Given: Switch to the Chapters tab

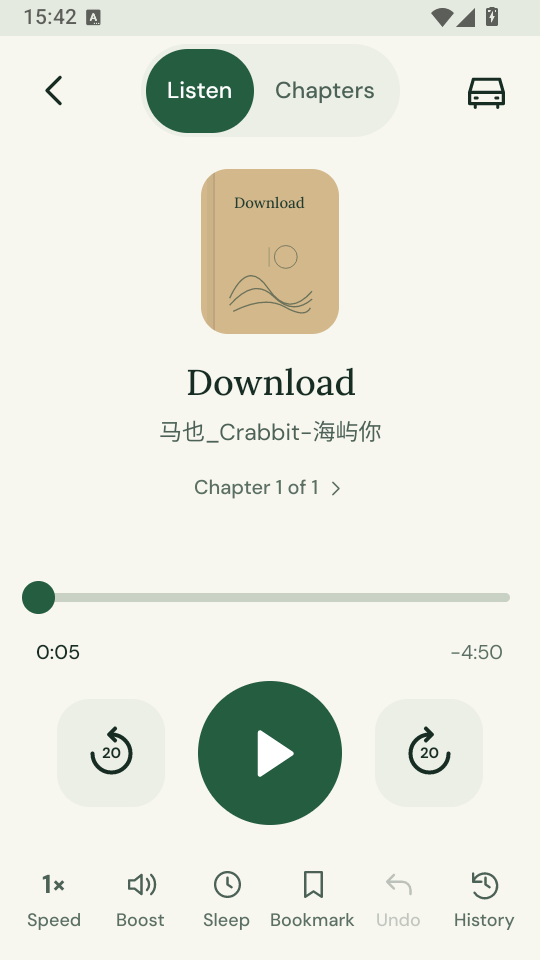Looking at the screenshot, I should (x=324, y=91).
